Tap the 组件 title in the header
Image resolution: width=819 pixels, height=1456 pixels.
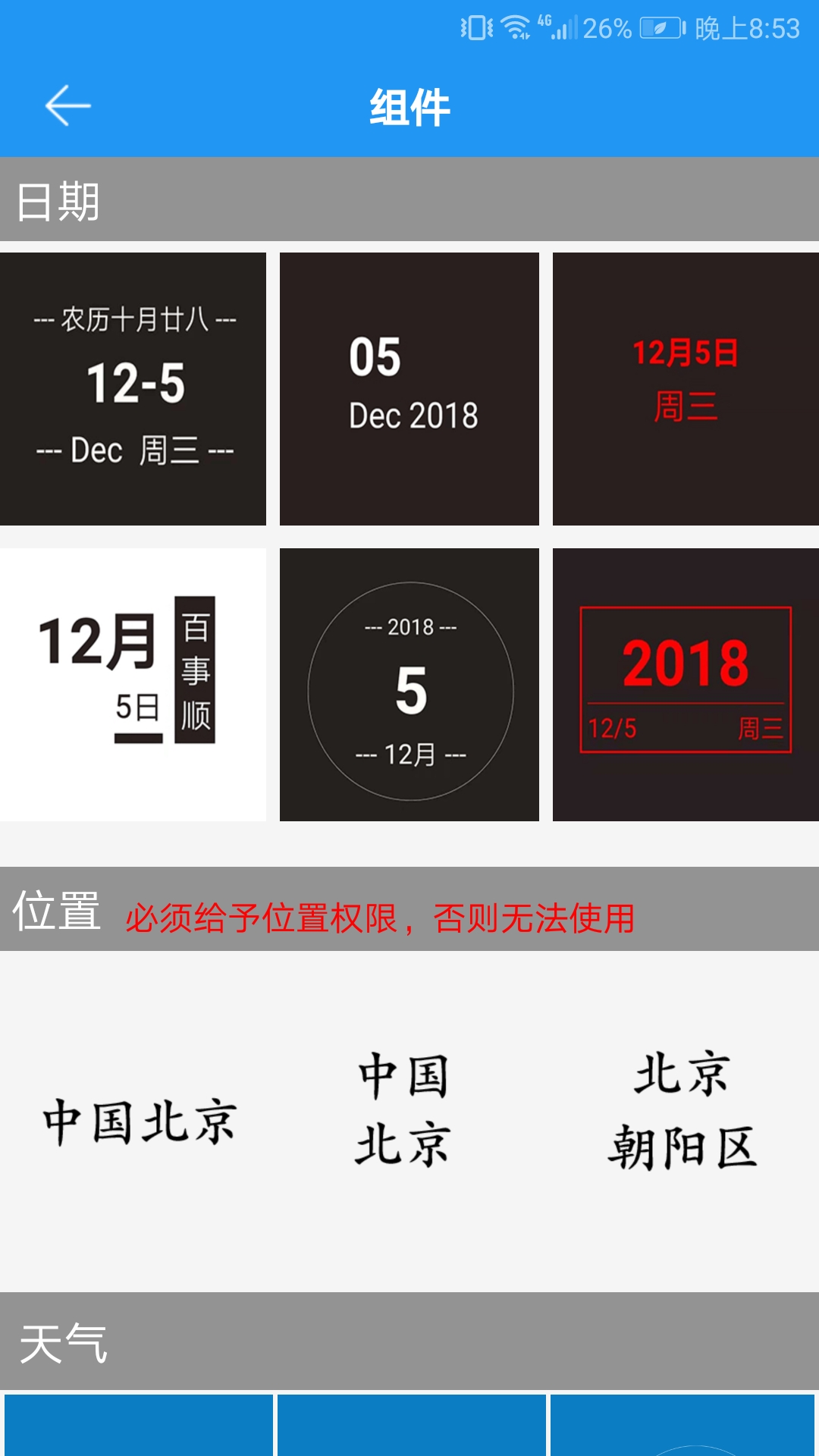click(x=409, y=106)
